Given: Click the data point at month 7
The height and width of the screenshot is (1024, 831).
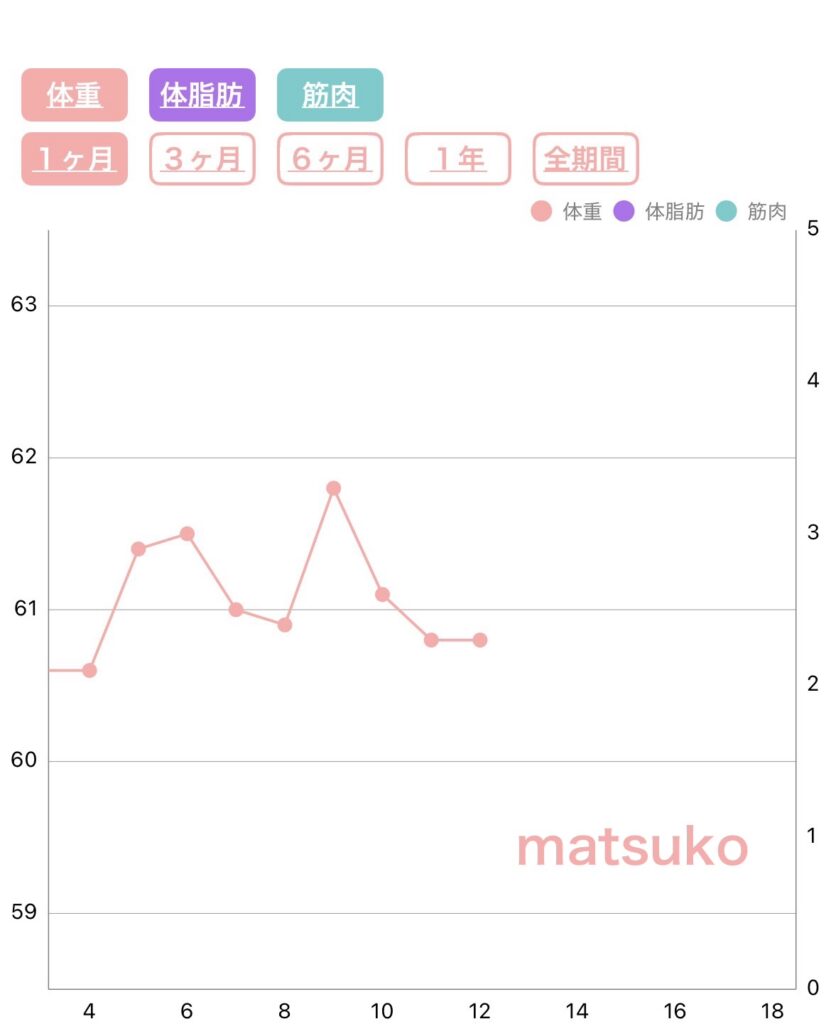Looking at the screenshot, I should pyautogui.click(x=235, y=608).
